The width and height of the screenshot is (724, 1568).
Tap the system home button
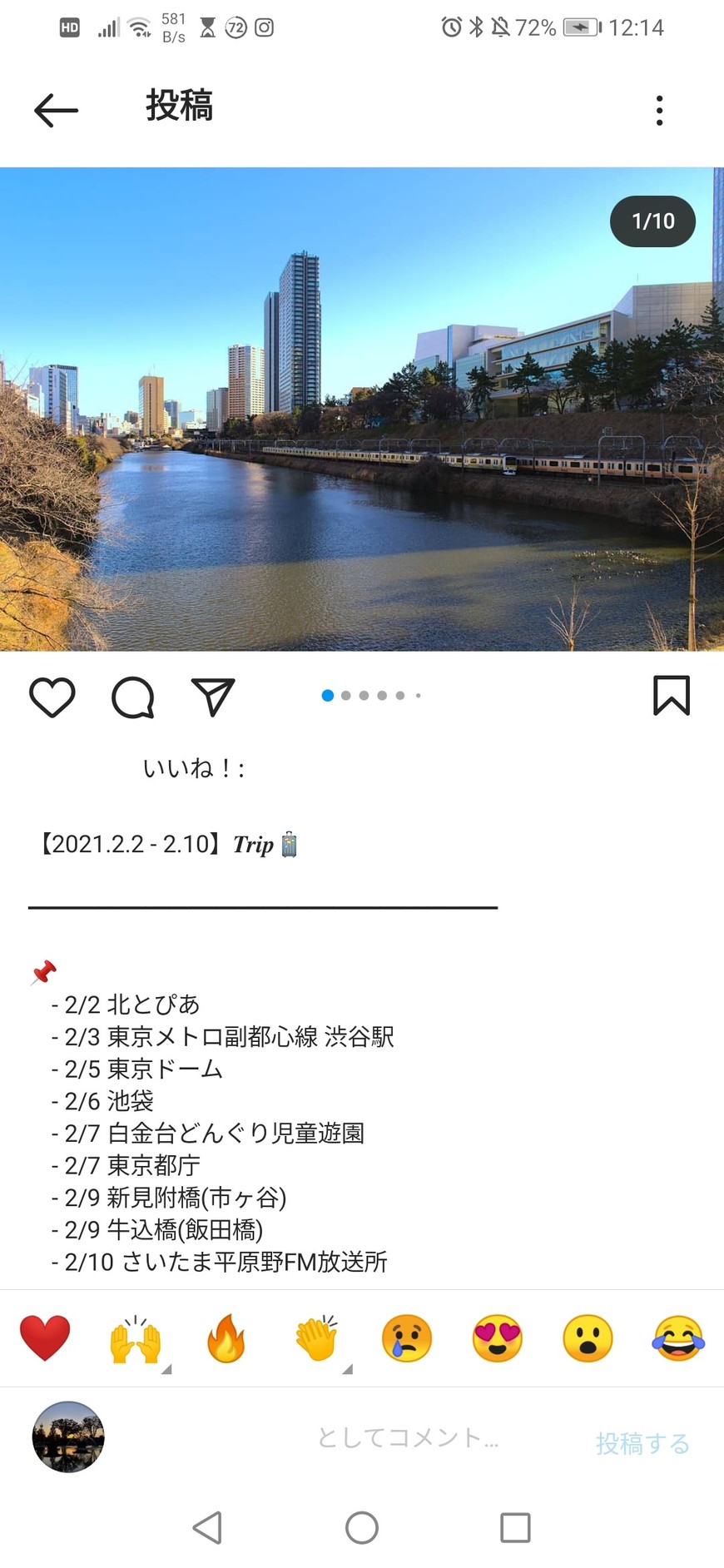[362, 1527]
